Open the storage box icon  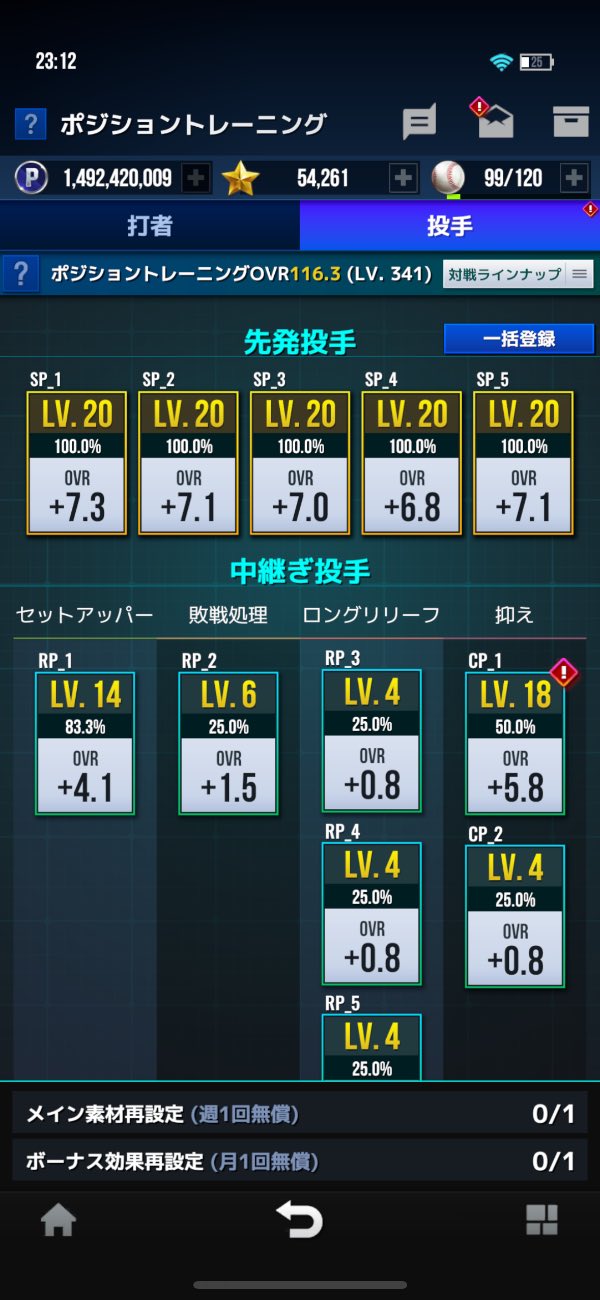click(x=571, y=122)
